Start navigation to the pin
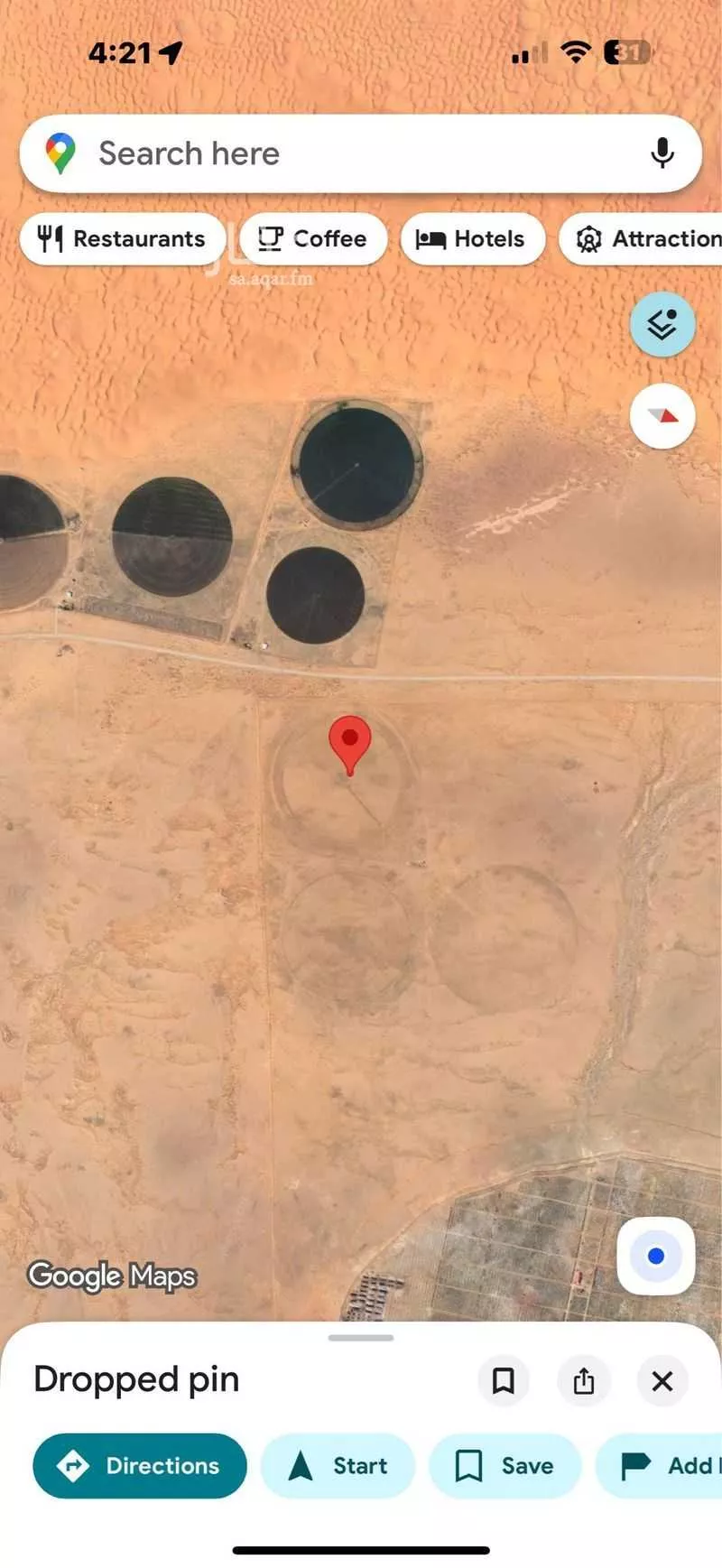The height and width of the screenshot is (1568, 722). (338, 1465)
